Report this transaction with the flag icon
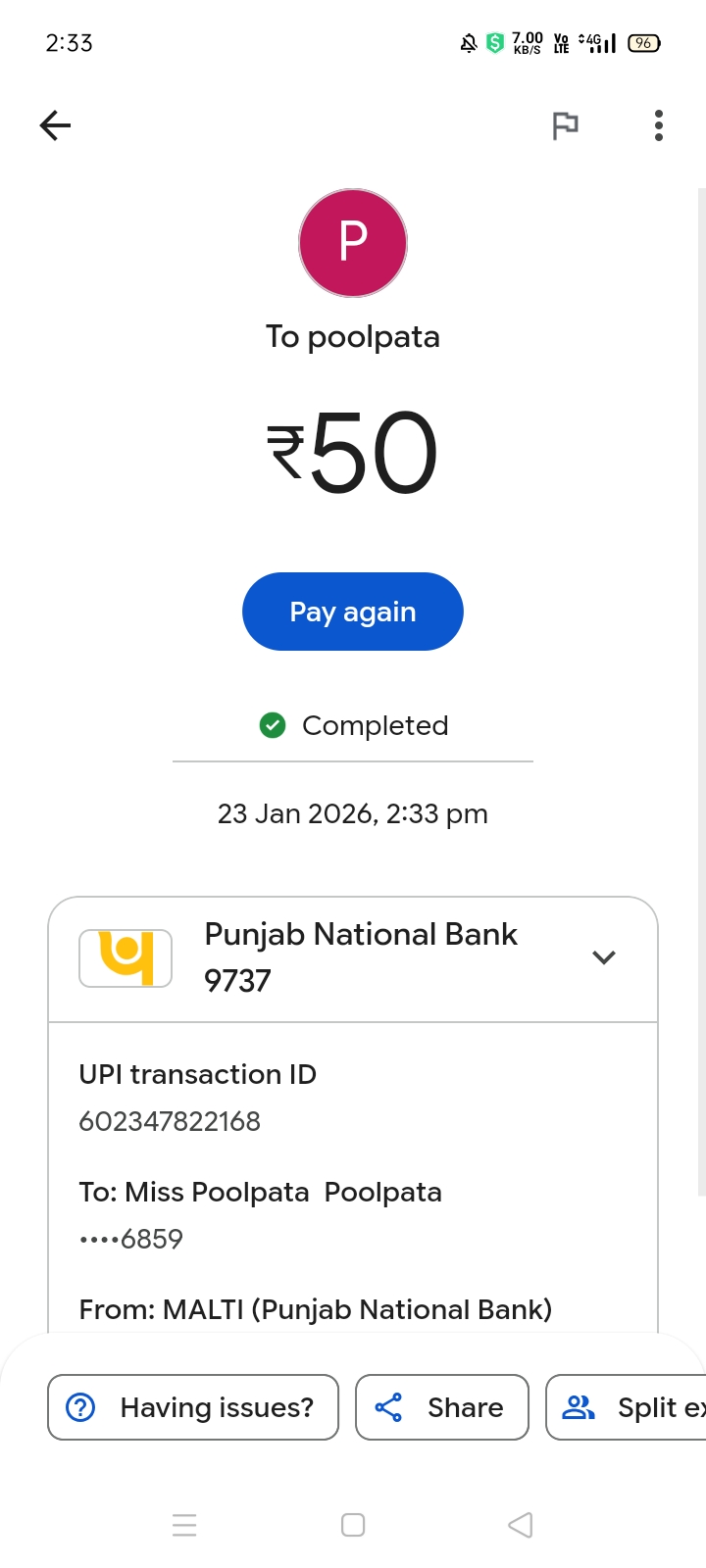The image size is (706, 1568). pos(565,125)
